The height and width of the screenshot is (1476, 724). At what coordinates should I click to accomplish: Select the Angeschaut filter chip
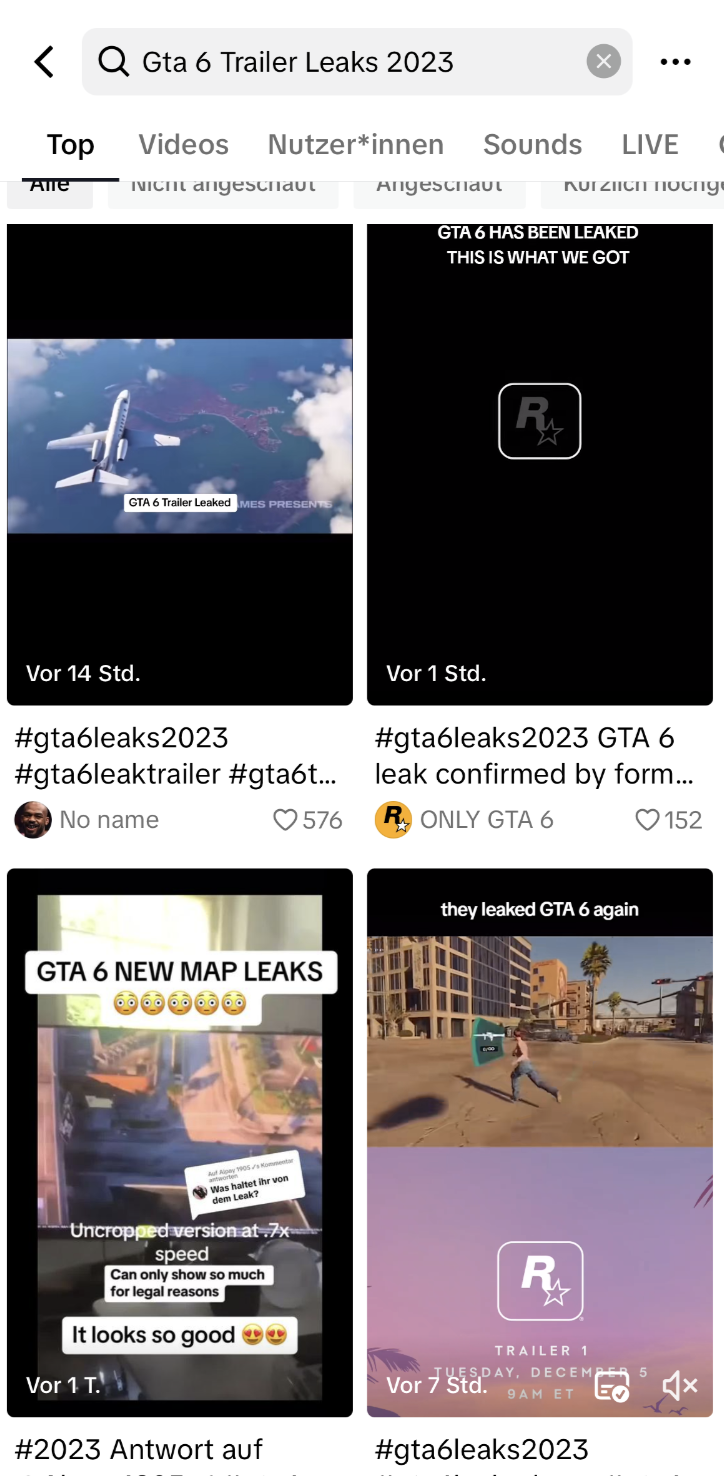tap(438, 188)
